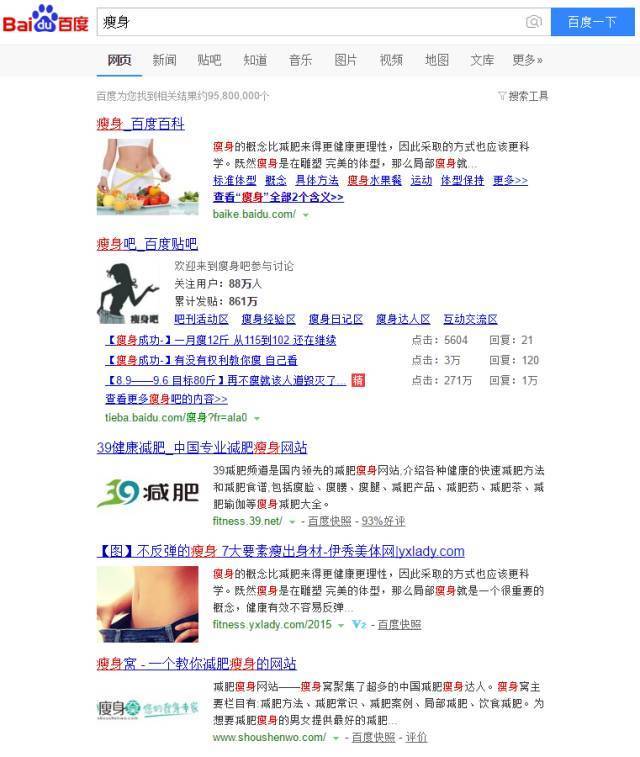The height and width of the screenshot is (757, 640).
Task: Open the 瘦身窝 website result
Action: [196, 664]
